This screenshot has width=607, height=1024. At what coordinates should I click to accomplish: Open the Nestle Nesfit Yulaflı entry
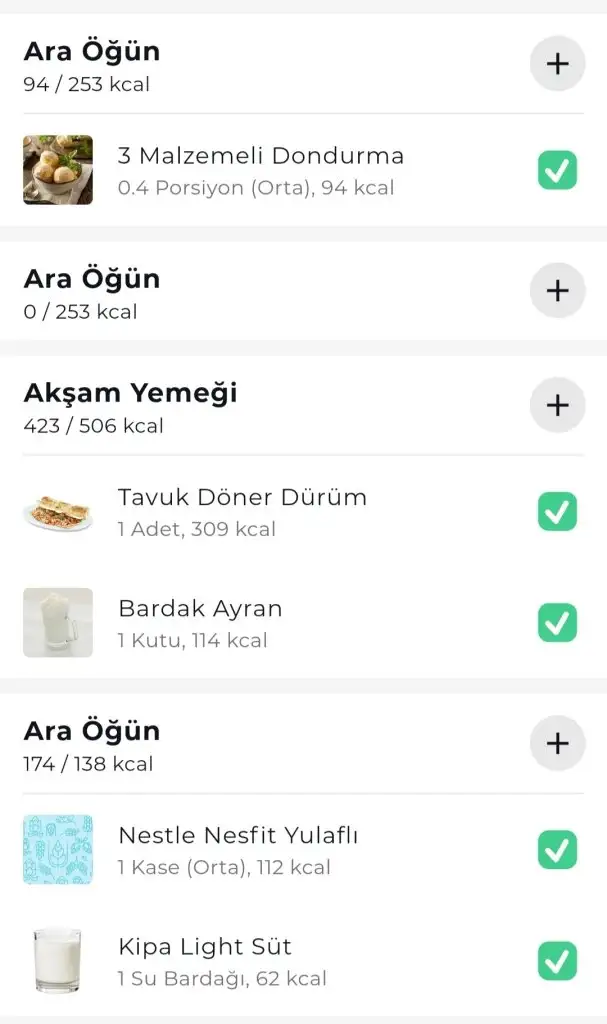tap(238, 850)
